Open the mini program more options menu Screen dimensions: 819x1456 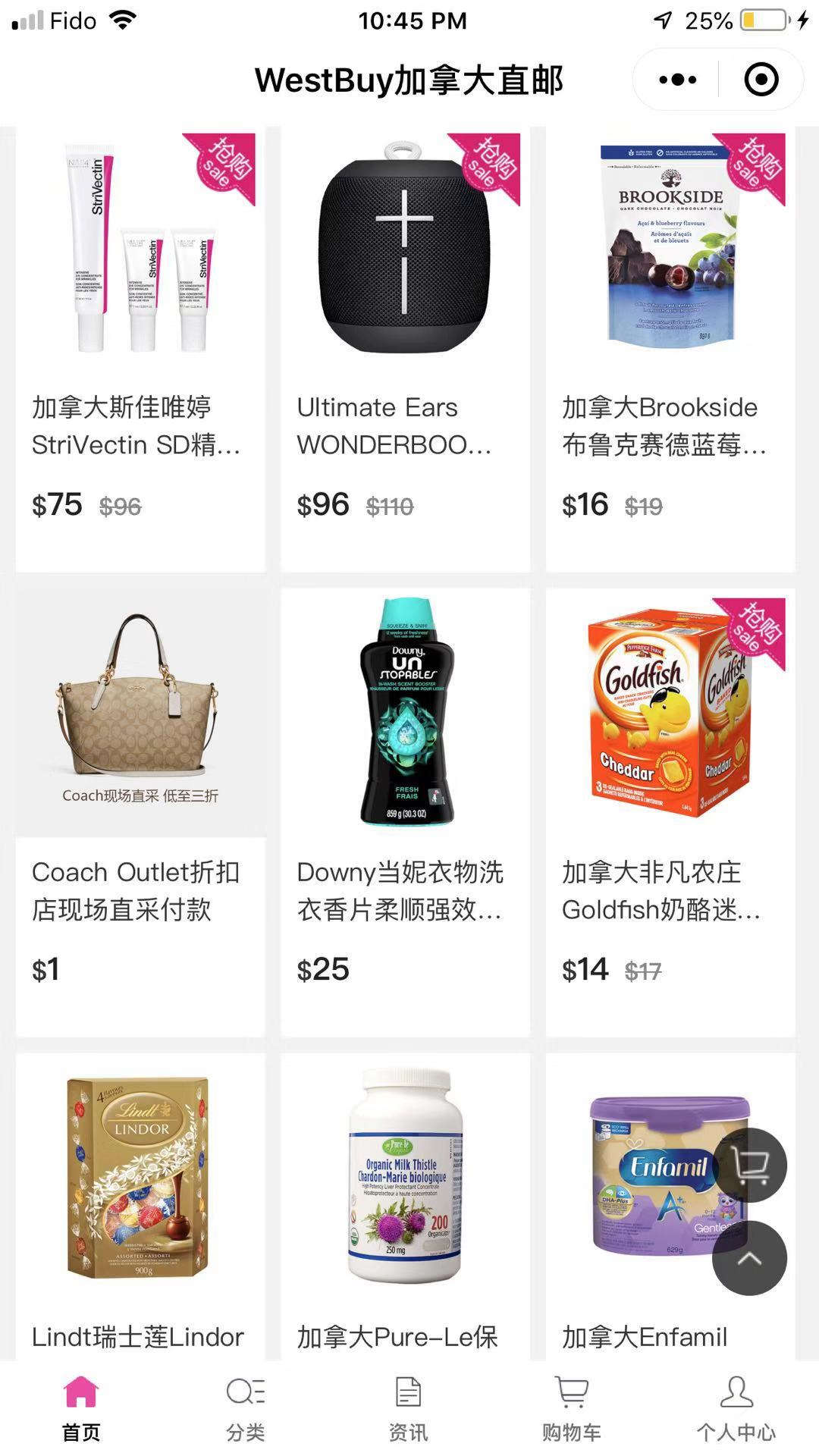(x=677, y=80)
